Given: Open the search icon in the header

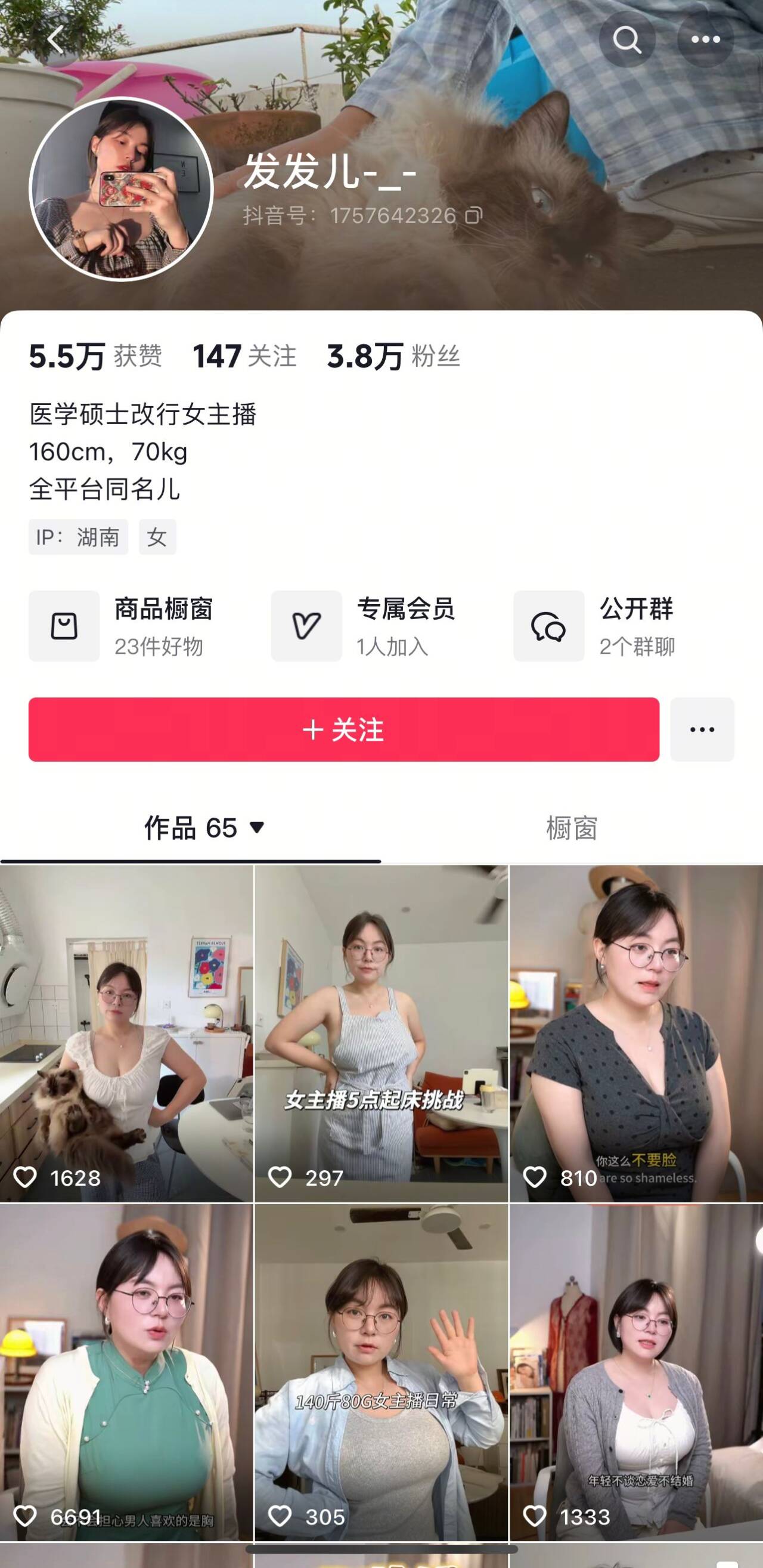Looking at the screenshot, I should (x=626, y=39).
